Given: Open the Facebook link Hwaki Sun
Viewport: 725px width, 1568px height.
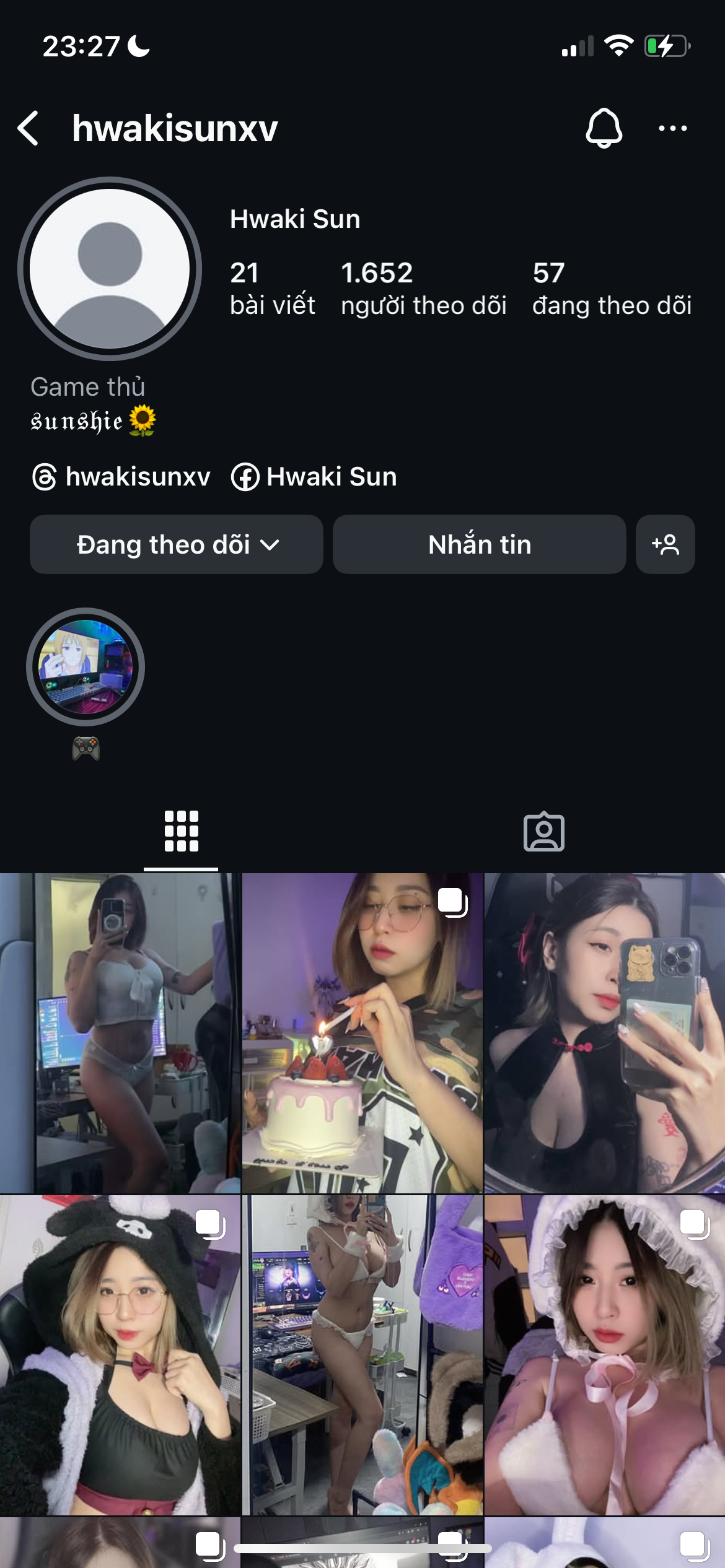Looking at the screenshot, I should point(314,477).
